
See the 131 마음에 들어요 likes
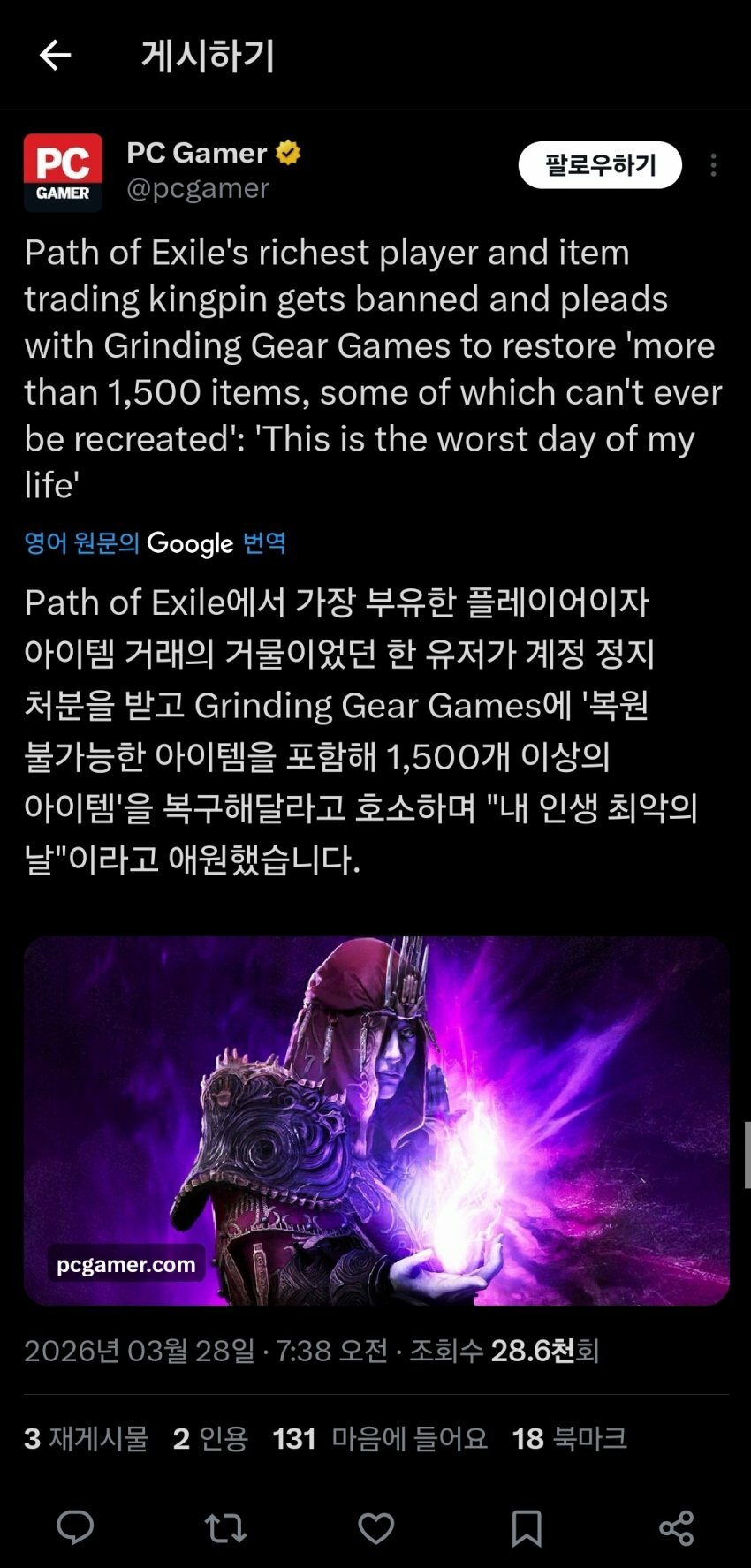click(x=380, y=1438)
